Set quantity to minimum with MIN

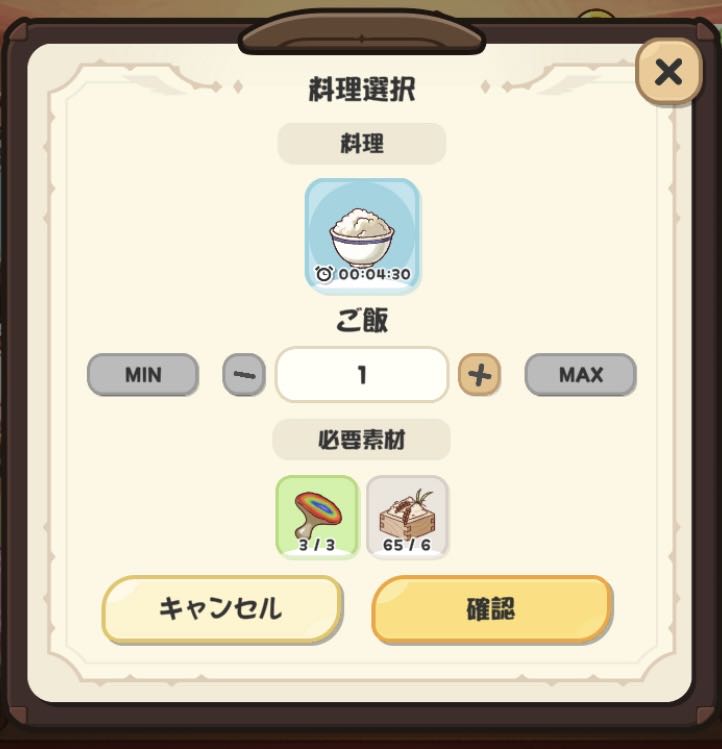pyautogui.click(x=142, y=375)
